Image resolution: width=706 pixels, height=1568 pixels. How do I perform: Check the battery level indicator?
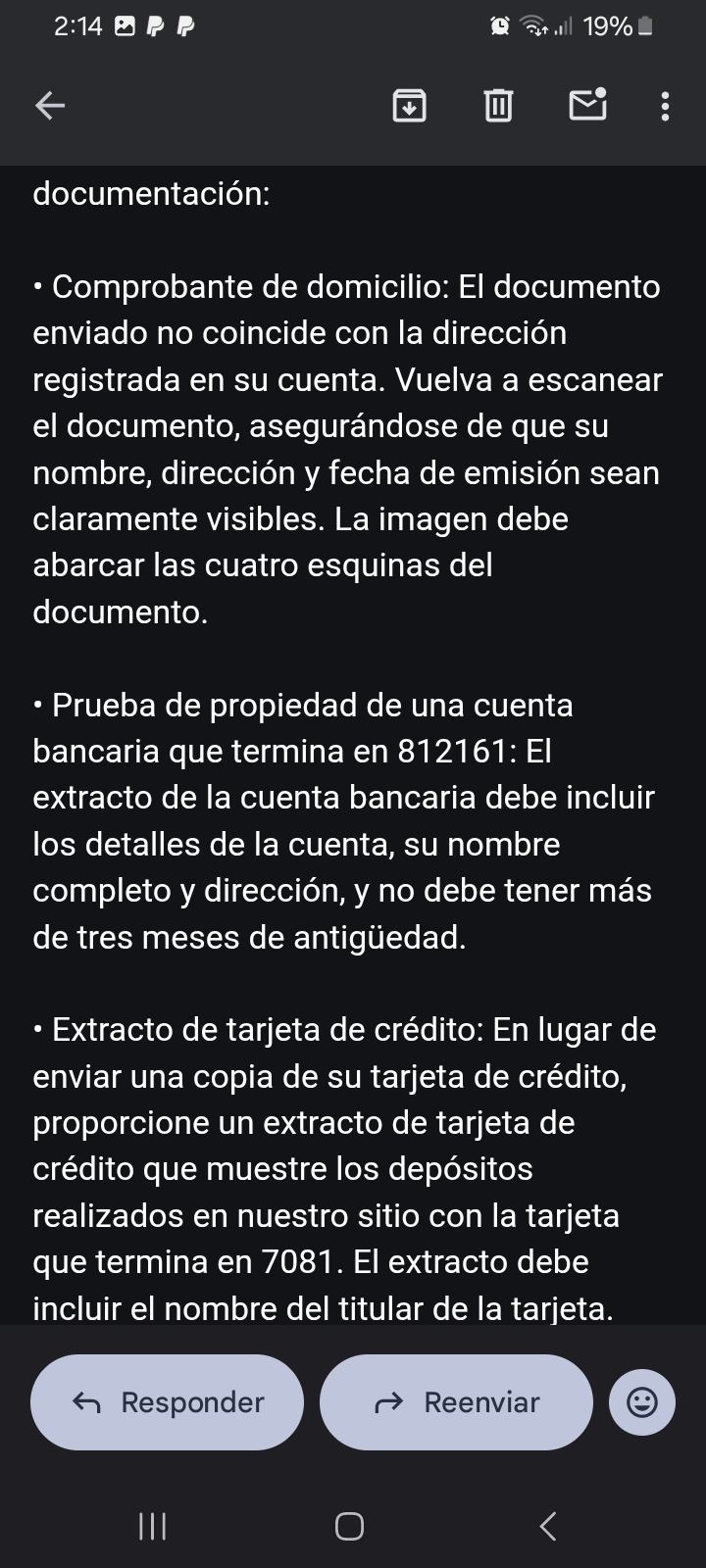tap(646, 26)
